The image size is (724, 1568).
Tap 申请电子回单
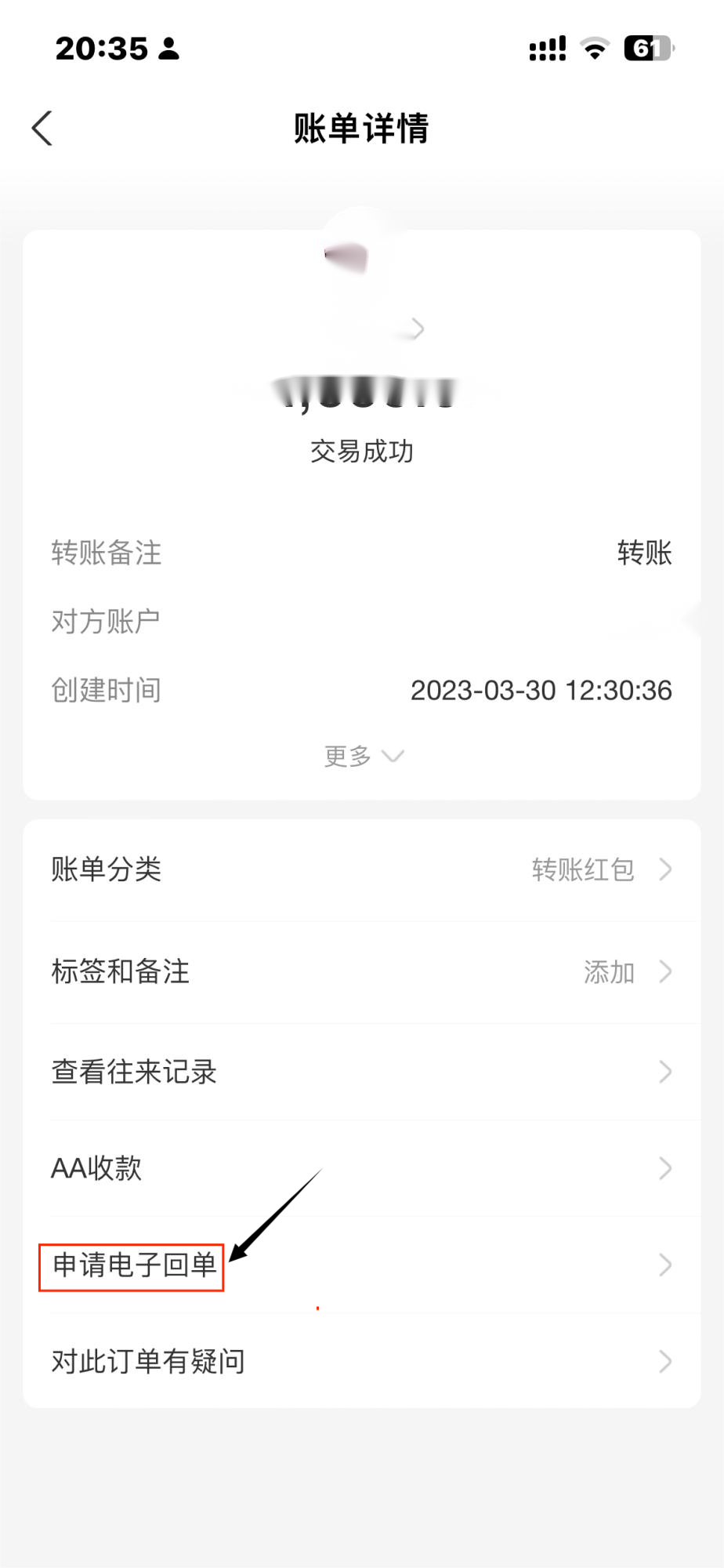(135, 1265)
